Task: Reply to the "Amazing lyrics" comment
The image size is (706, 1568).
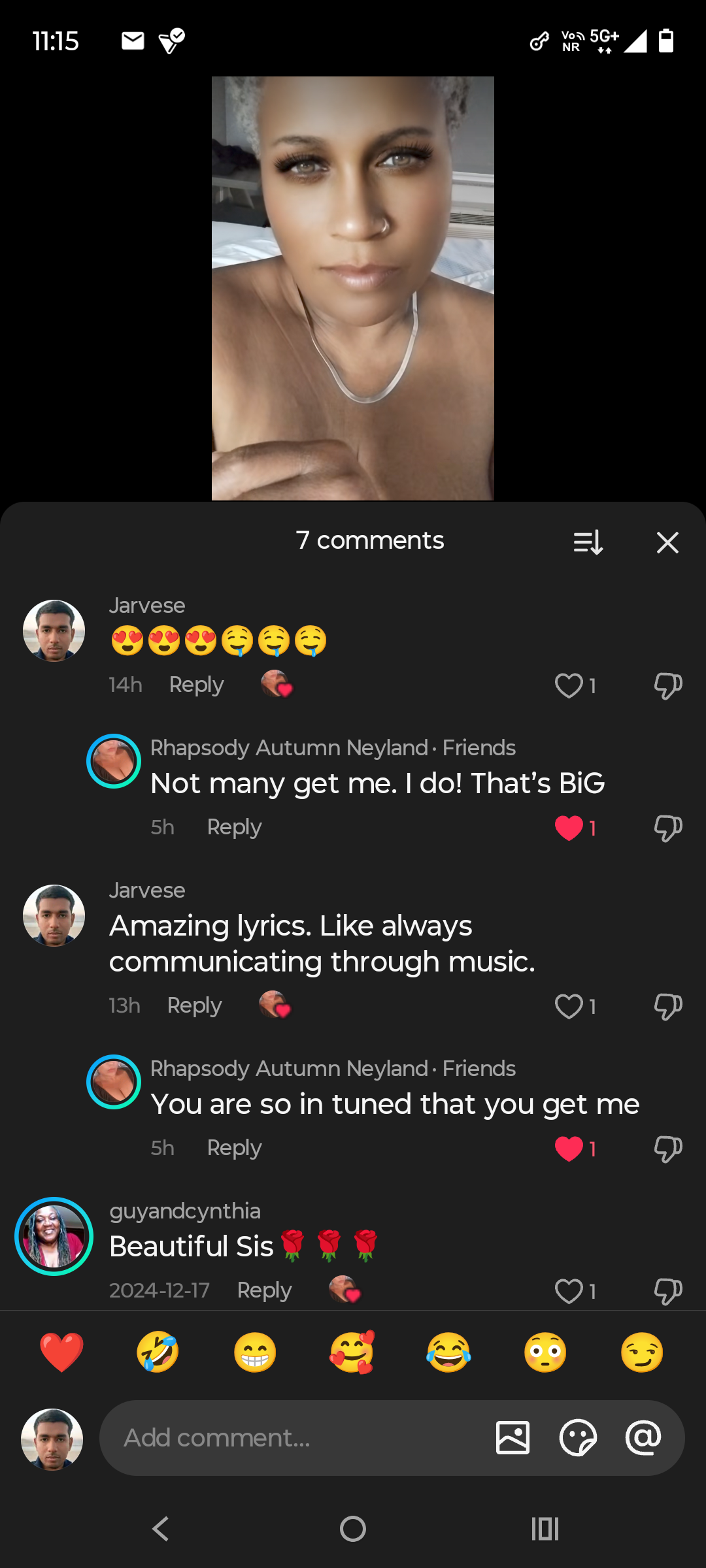Action: [x=194, y=1005]
